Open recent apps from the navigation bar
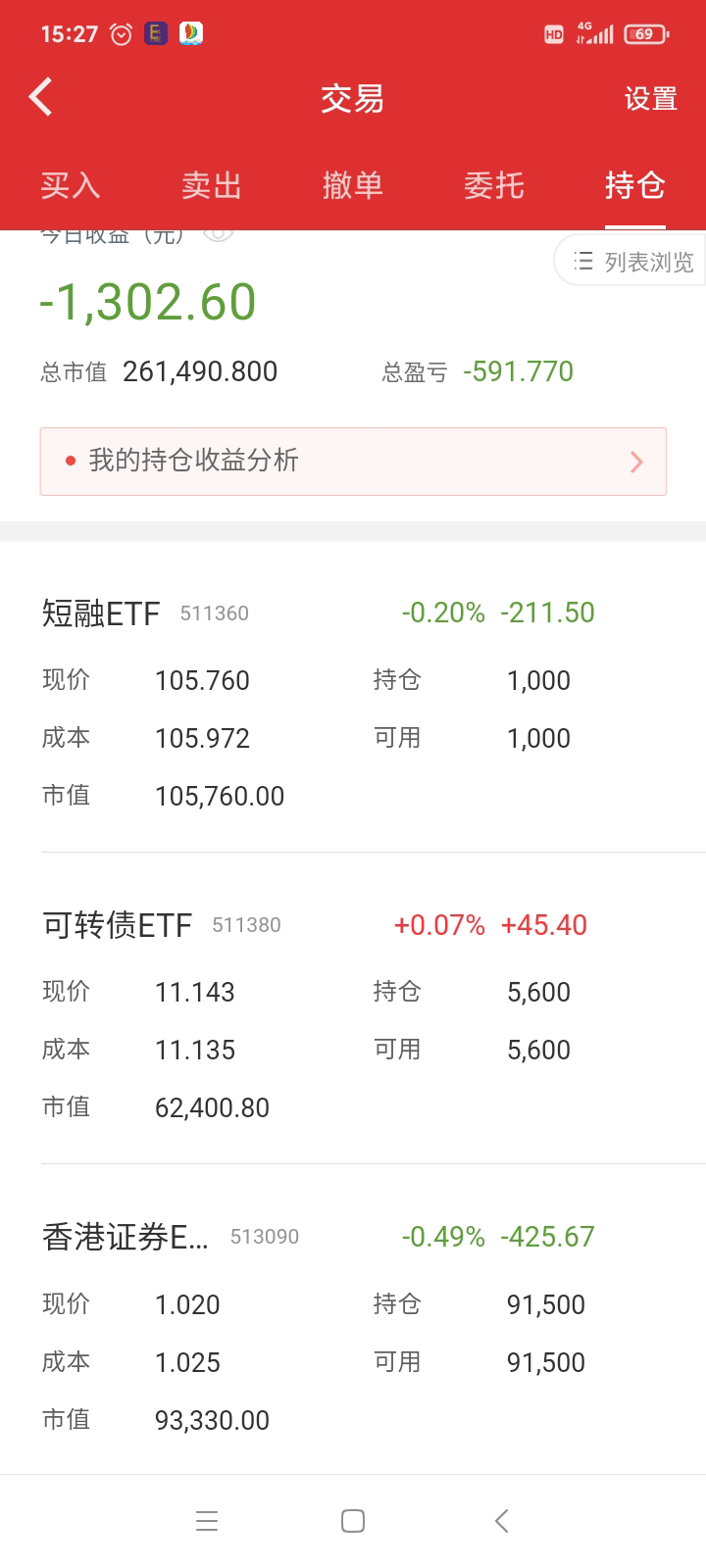The width and height of the screenshot is (706, 1568). pyautogui.click(x=206, y=1521)
